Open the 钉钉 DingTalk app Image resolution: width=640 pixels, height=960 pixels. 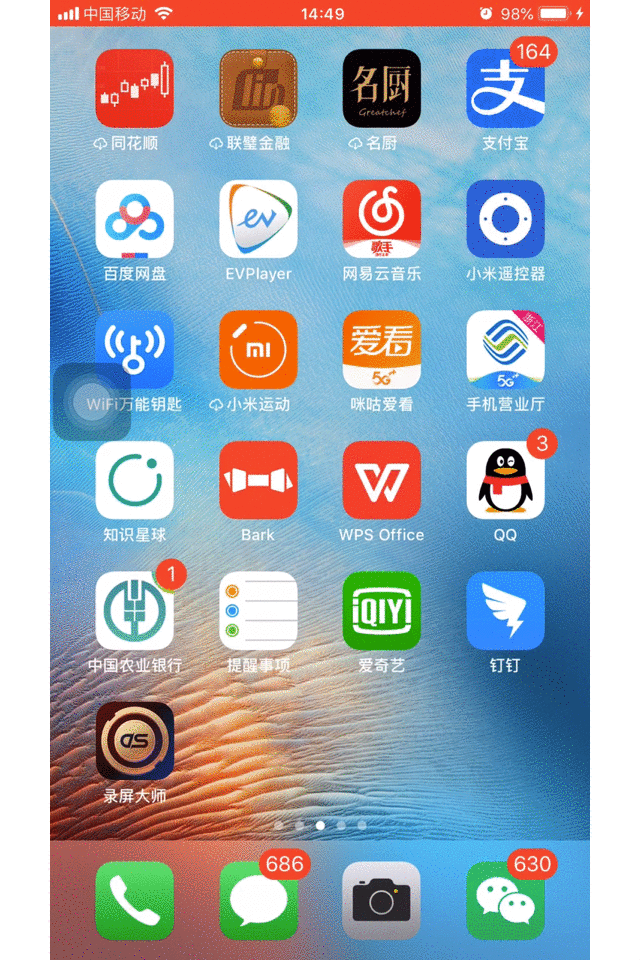(505, 610)
